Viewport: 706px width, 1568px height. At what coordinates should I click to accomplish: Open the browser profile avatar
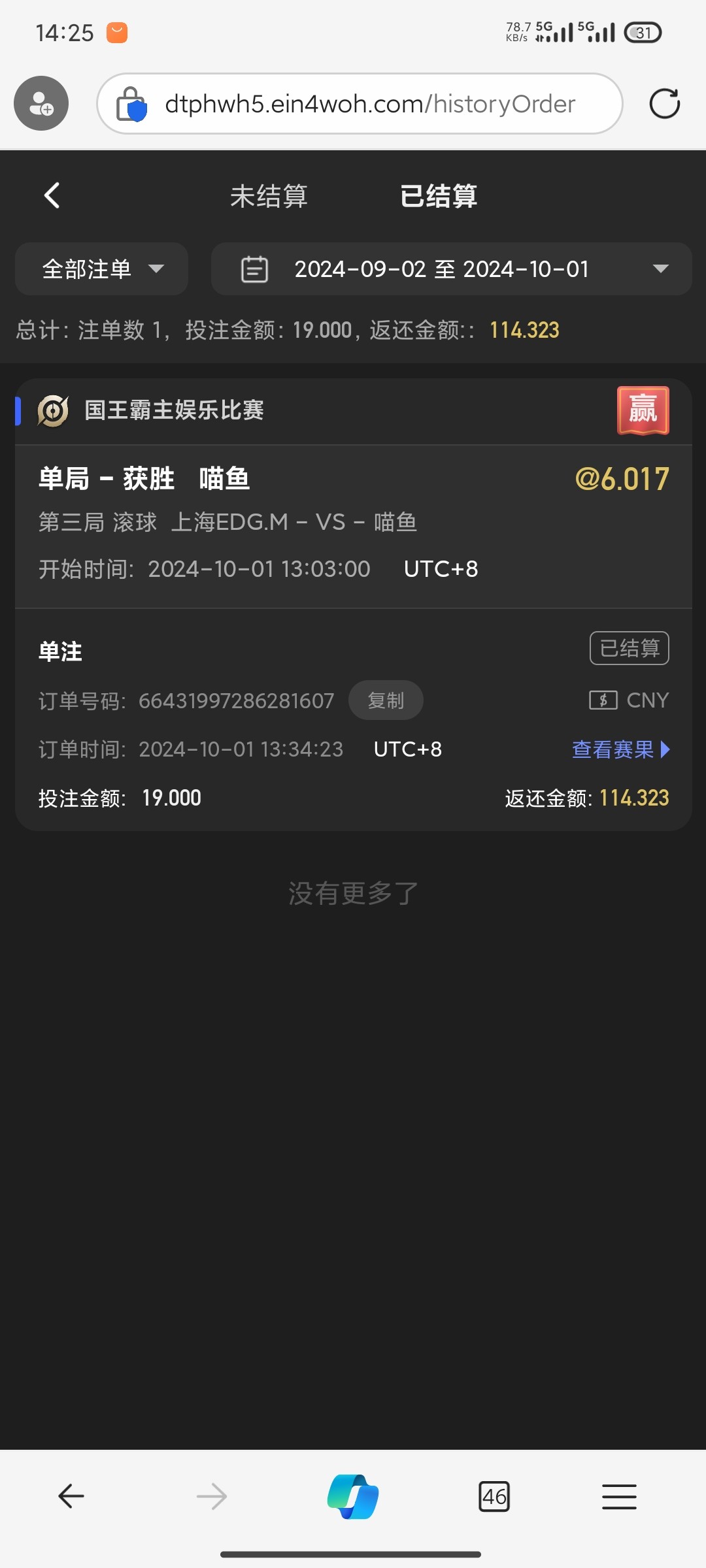[41, 103]
